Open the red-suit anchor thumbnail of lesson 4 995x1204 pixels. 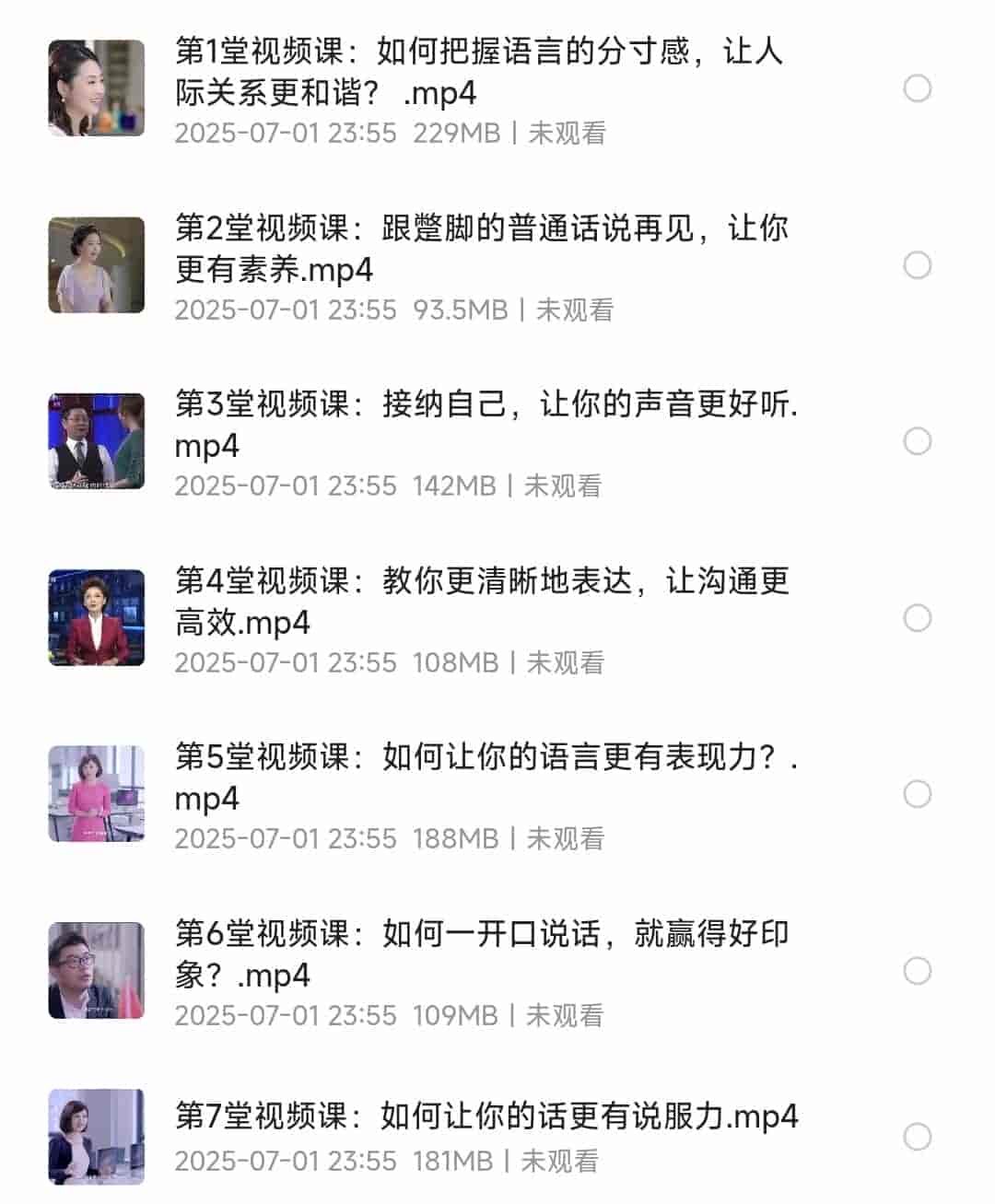(96, 617)
